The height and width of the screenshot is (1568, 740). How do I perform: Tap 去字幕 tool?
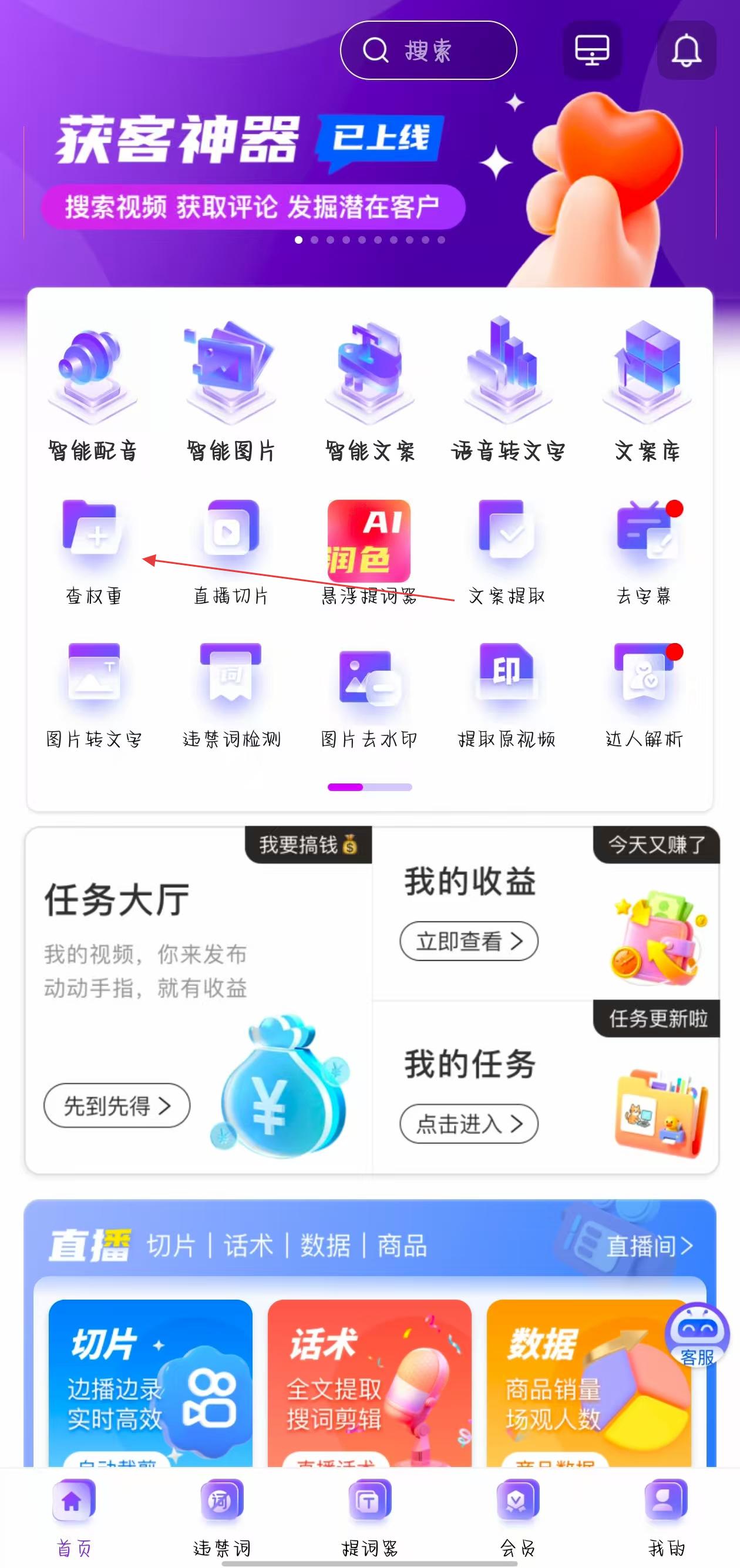(x=644, y=548)
